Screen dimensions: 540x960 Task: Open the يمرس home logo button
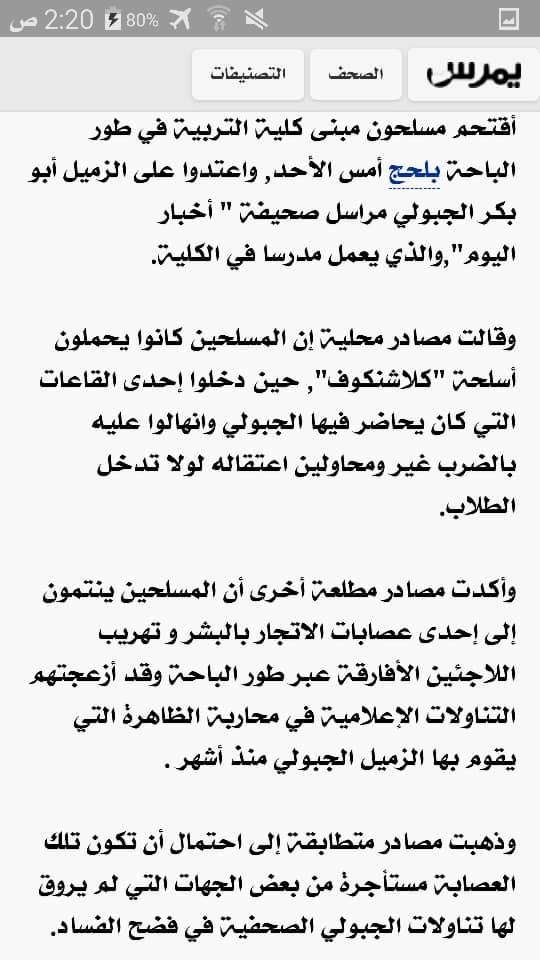473,75
